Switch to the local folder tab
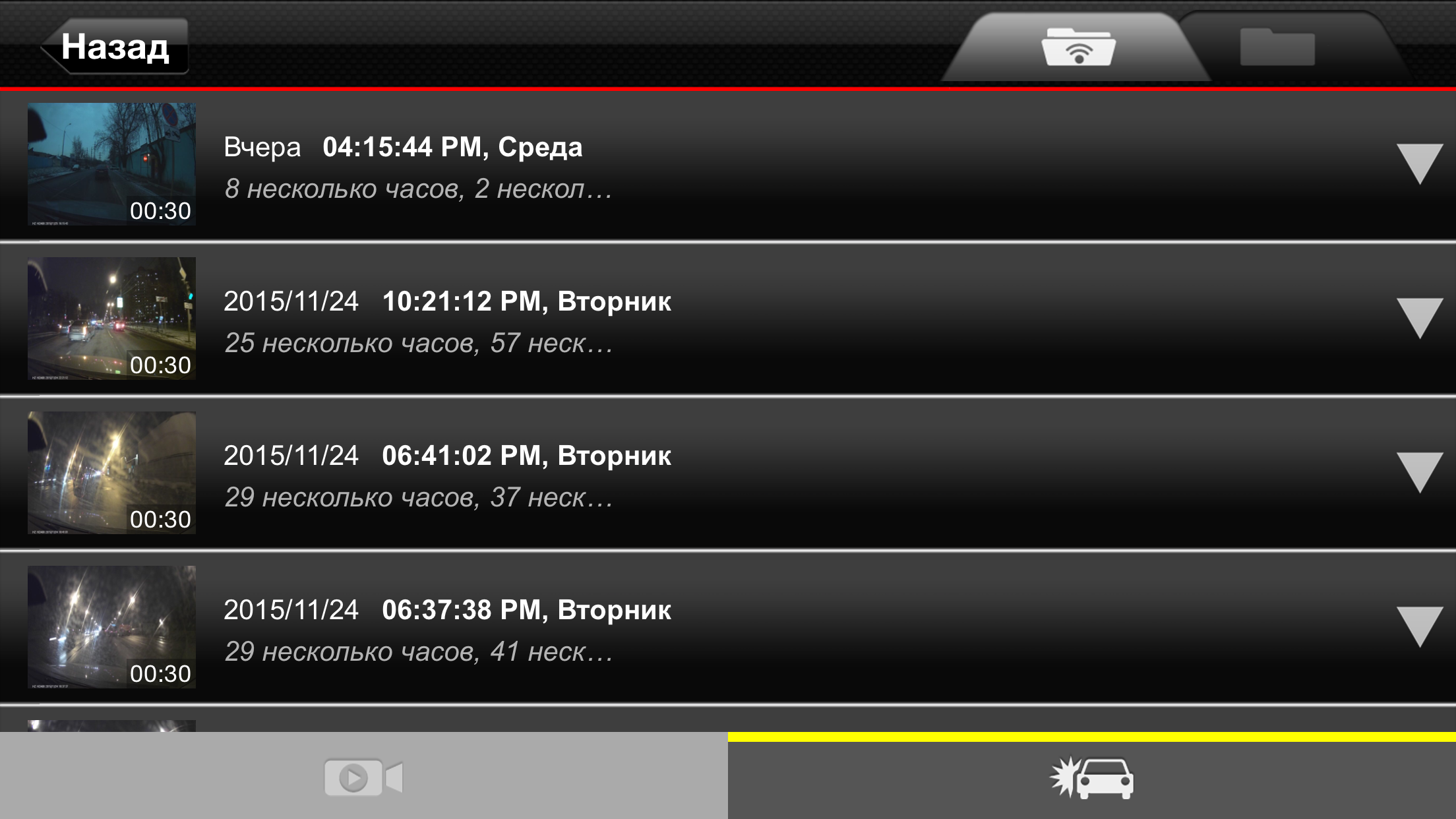The height and width of the screenshot is (819, 1456). pos(1277,47)
